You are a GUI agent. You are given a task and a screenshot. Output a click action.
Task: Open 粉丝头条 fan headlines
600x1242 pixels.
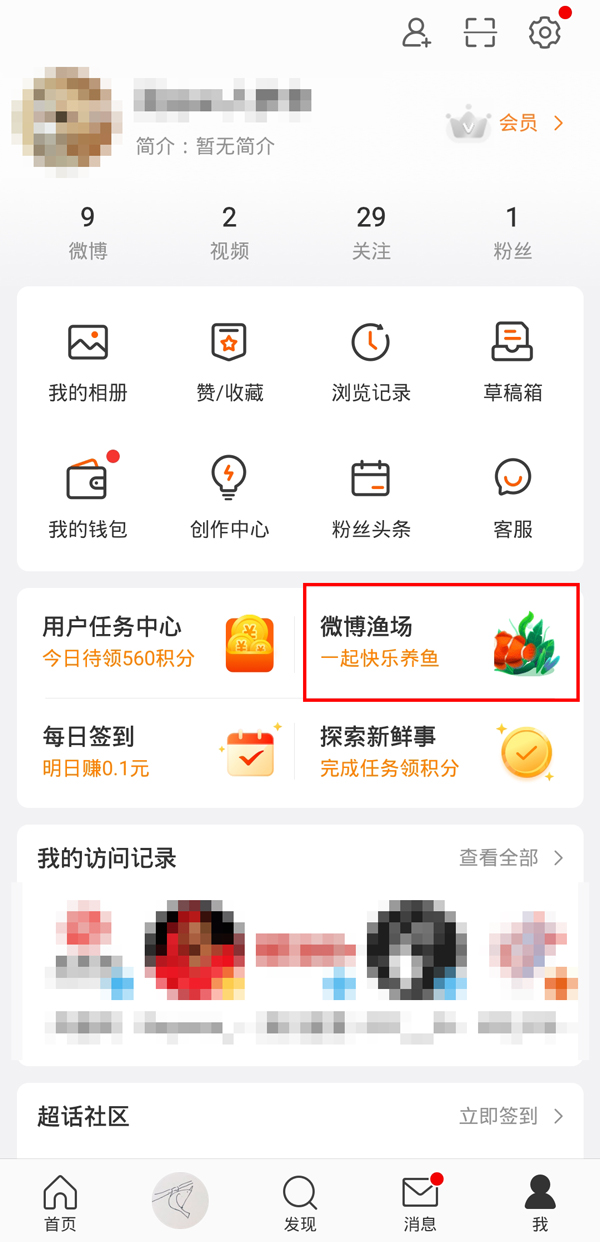tap(371, 498)
